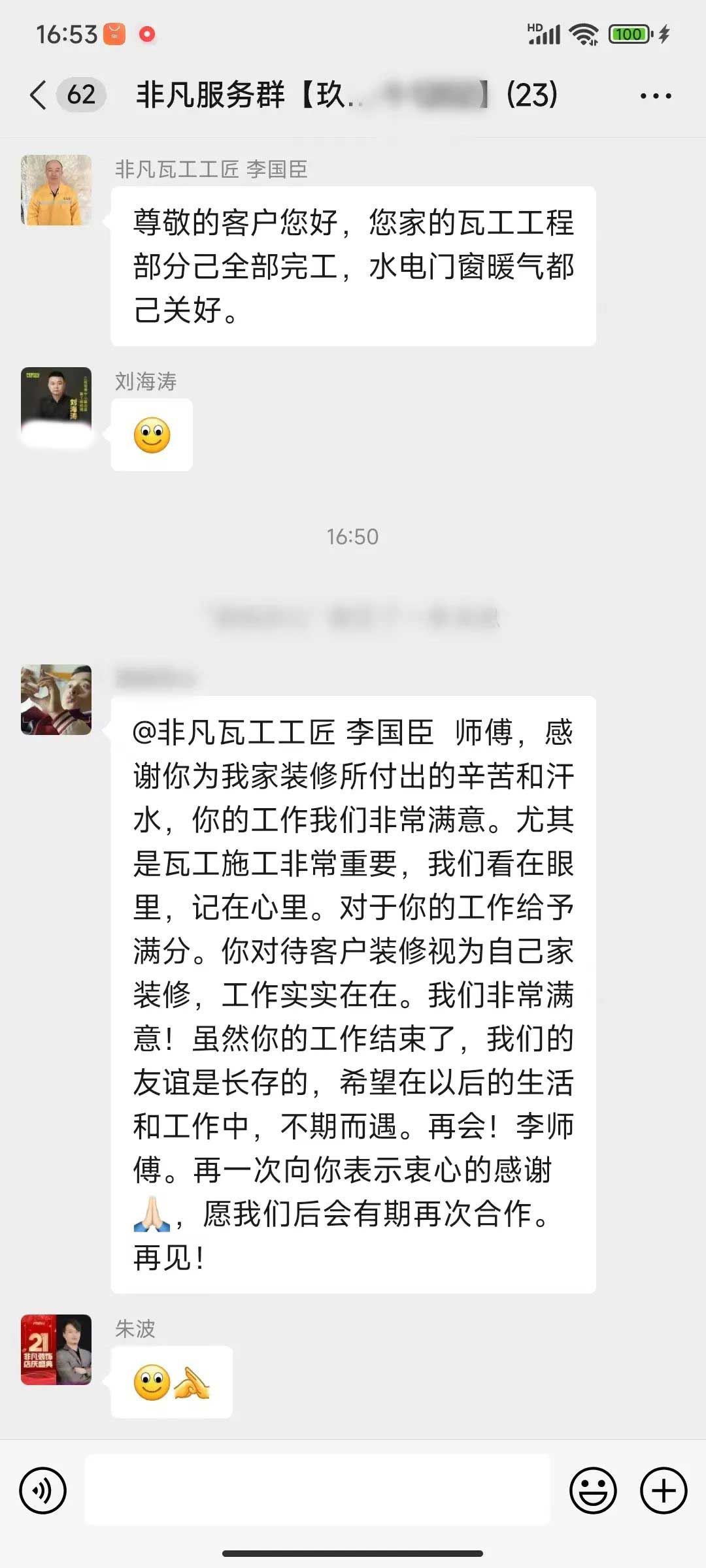Screen dimensions: 706x1568
Task: Switch to voice message input
Action: 43,1490
